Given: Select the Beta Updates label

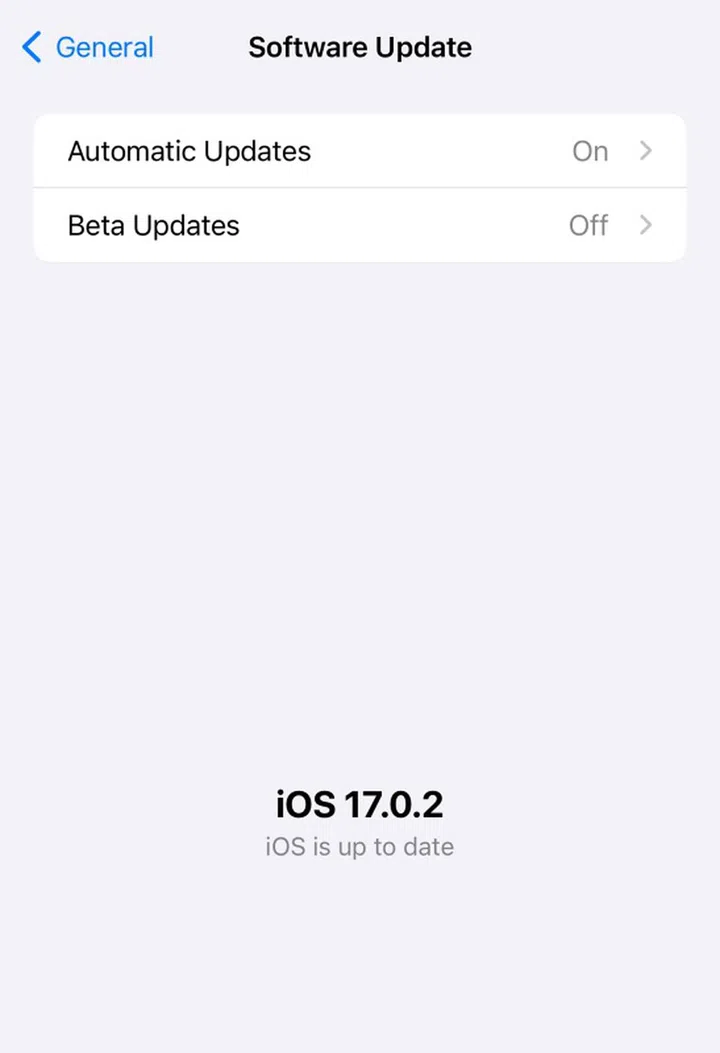Looking at the screenshot, I should coord(153,225).
